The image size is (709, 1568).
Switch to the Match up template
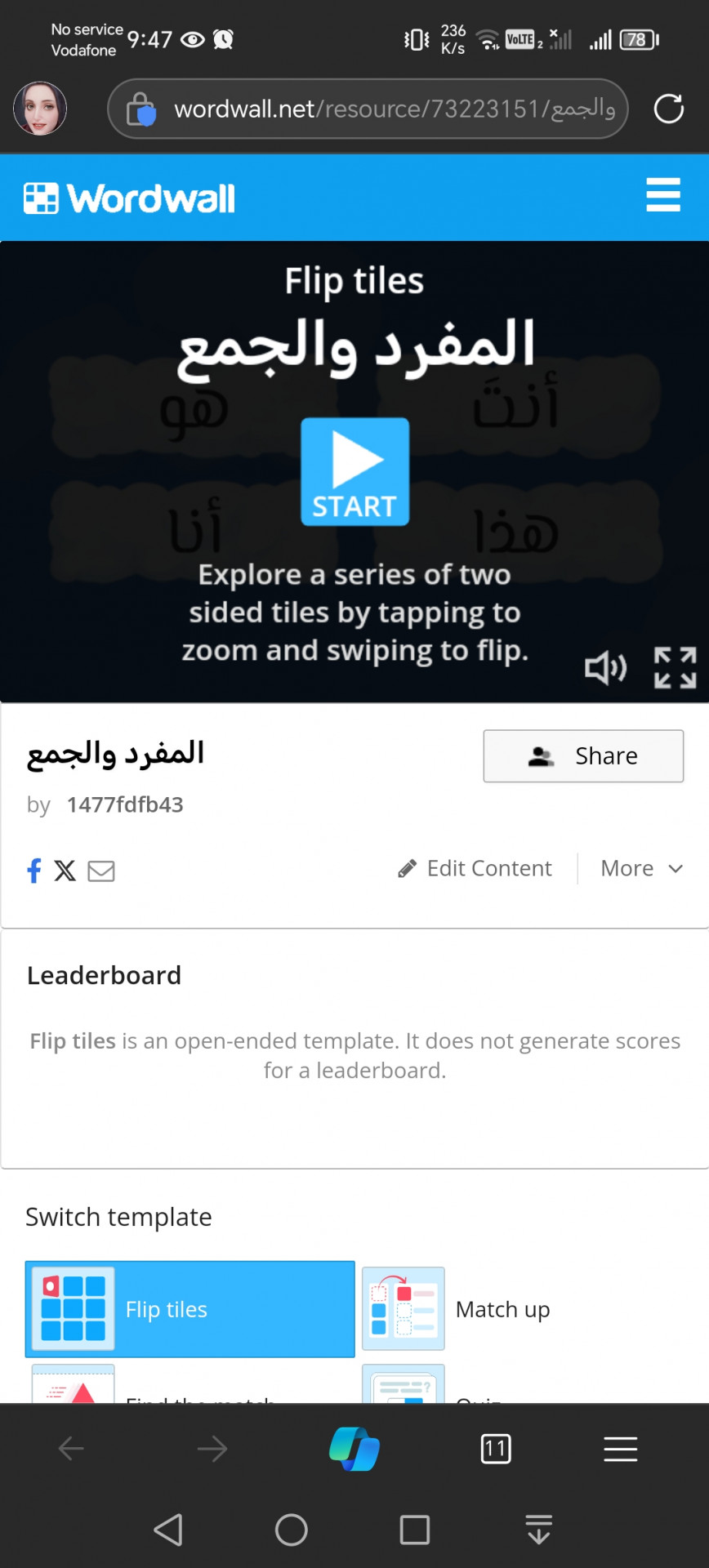502,1309
